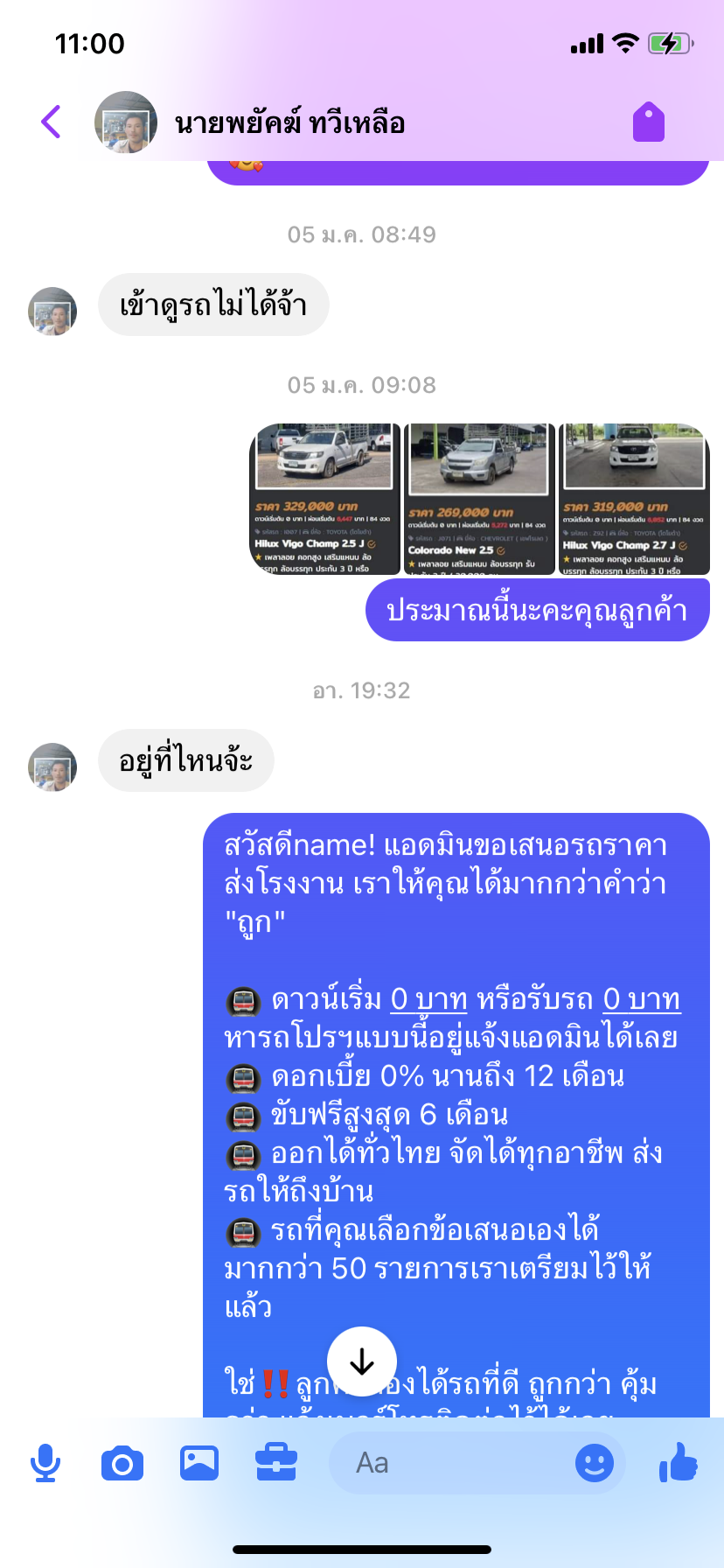Image resolution: width=724 pixels, height=1568 pixels.
Task: Open the camera to take a photo
Action: click(x=122, y=1463)
